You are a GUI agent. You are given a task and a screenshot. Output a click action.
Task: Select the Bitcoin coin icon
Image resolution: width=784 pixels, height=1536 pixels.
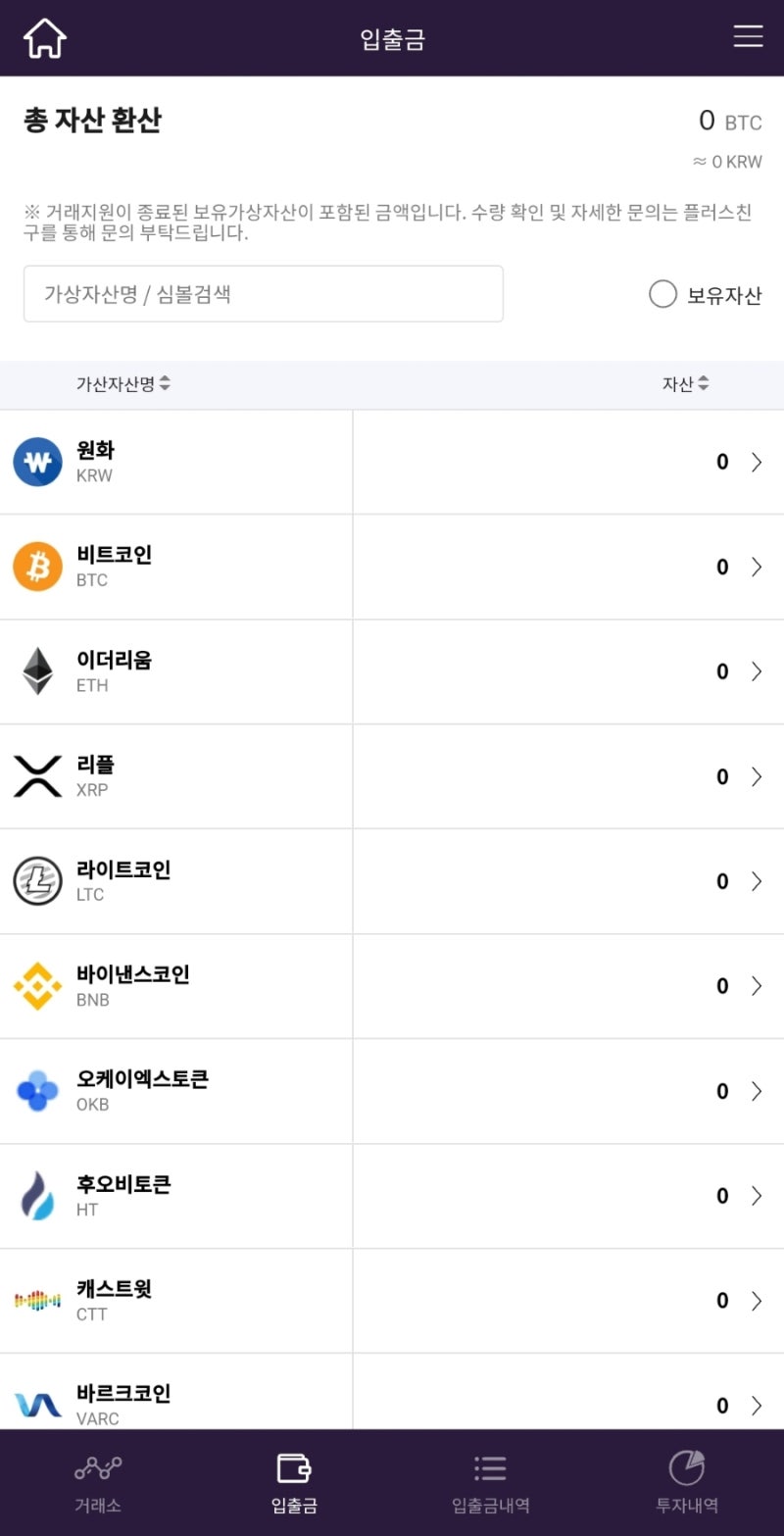pyautogui.click(x=37, y=566)
